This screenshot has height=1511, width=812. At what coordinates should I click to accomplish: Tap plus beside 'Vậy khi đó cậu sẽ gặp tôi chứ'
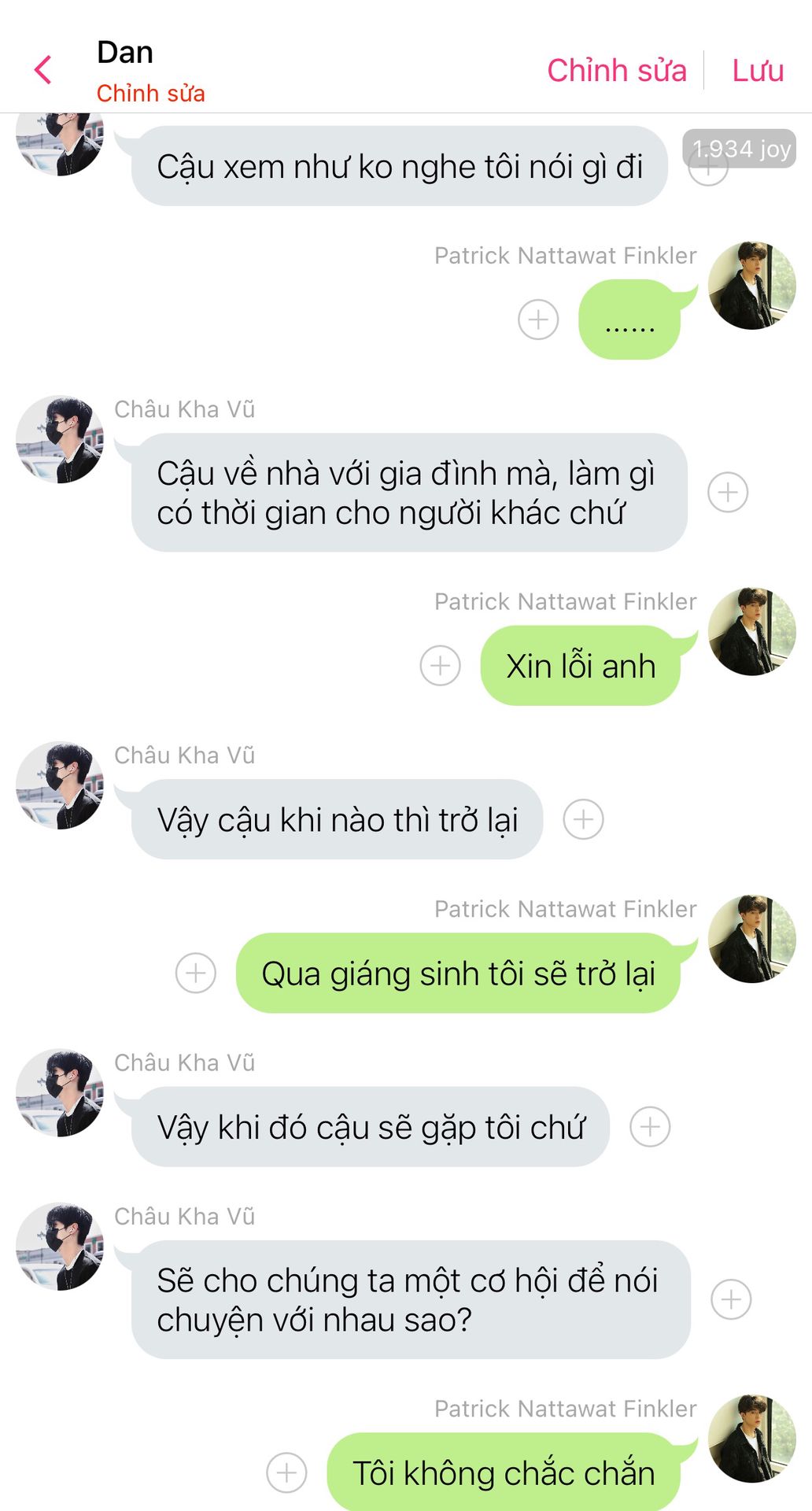650,1127
